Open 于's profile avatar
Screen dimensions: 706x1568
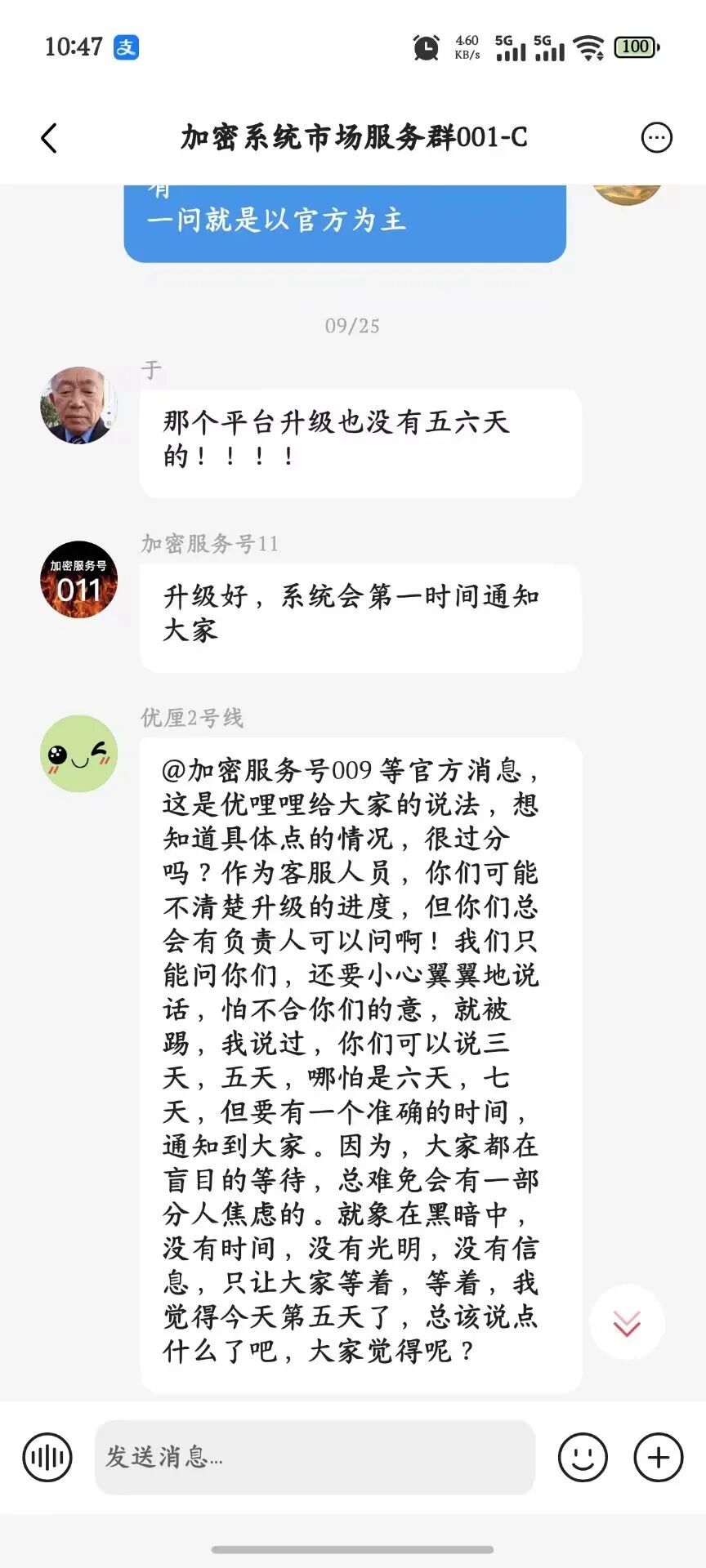(x=78, y=406)
